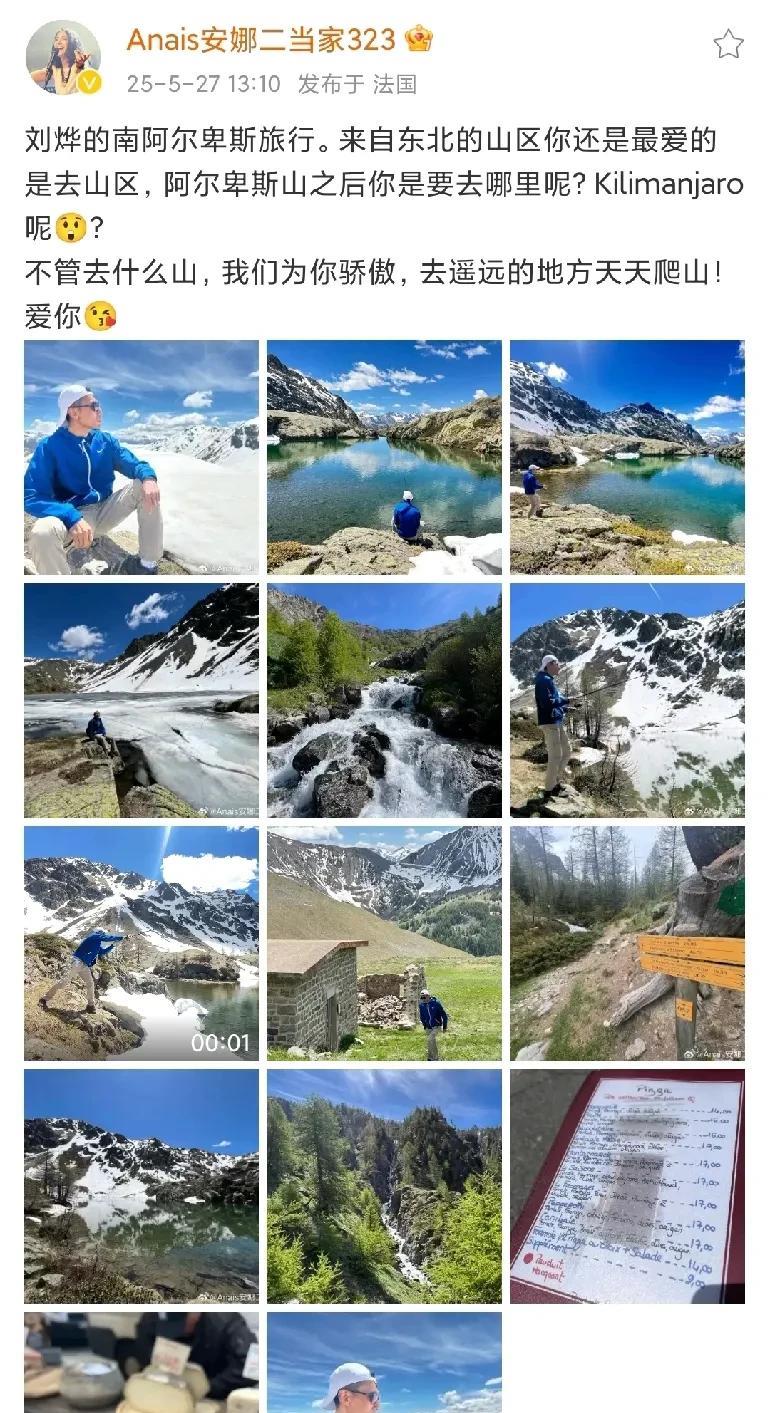
Task: Play the one-second video clip thumbnail
Action: (x=141, y=943)
